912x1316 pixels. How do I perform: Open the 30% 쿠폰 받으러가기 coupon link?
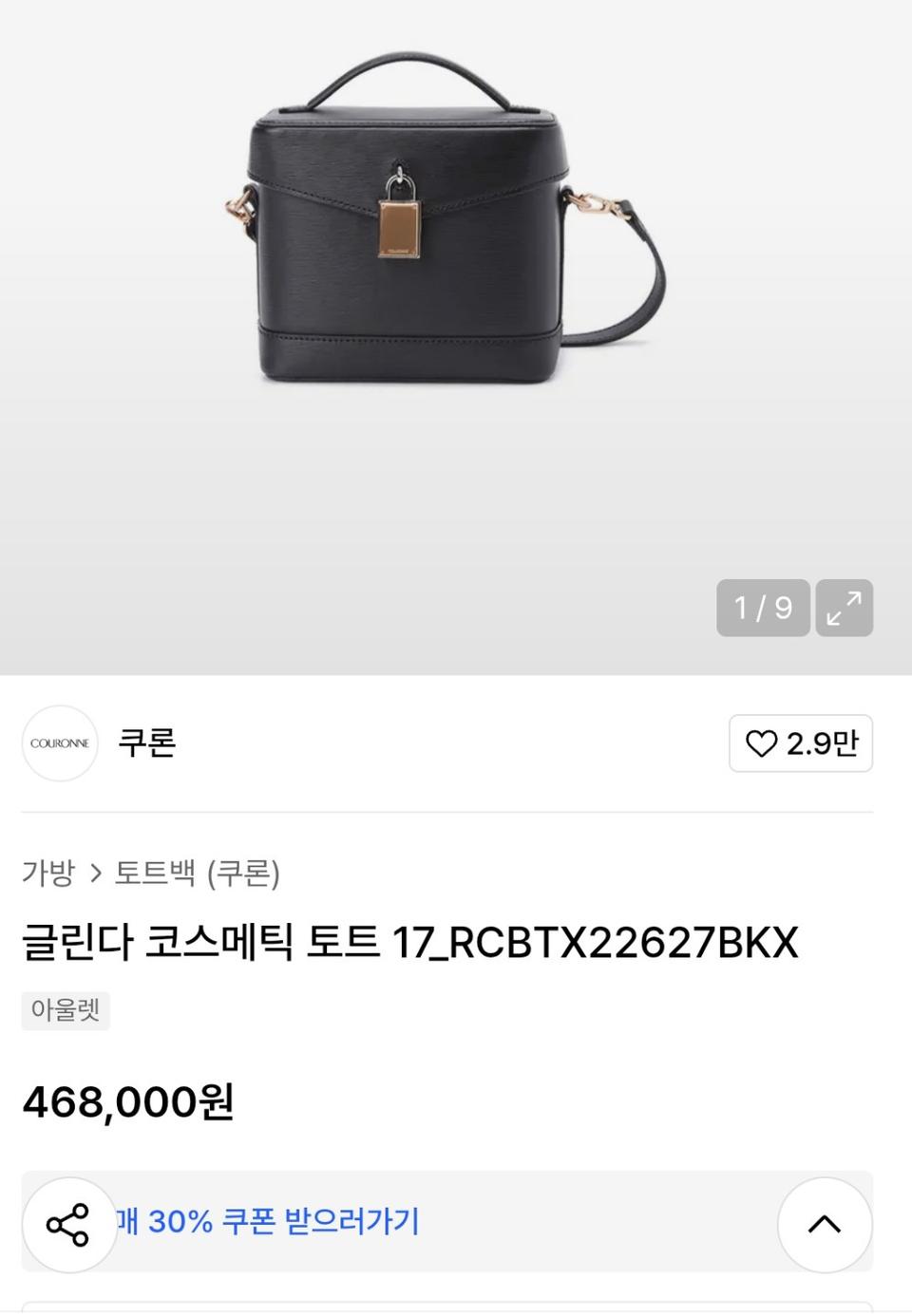pyautogui.click(x=266, y=1224)
